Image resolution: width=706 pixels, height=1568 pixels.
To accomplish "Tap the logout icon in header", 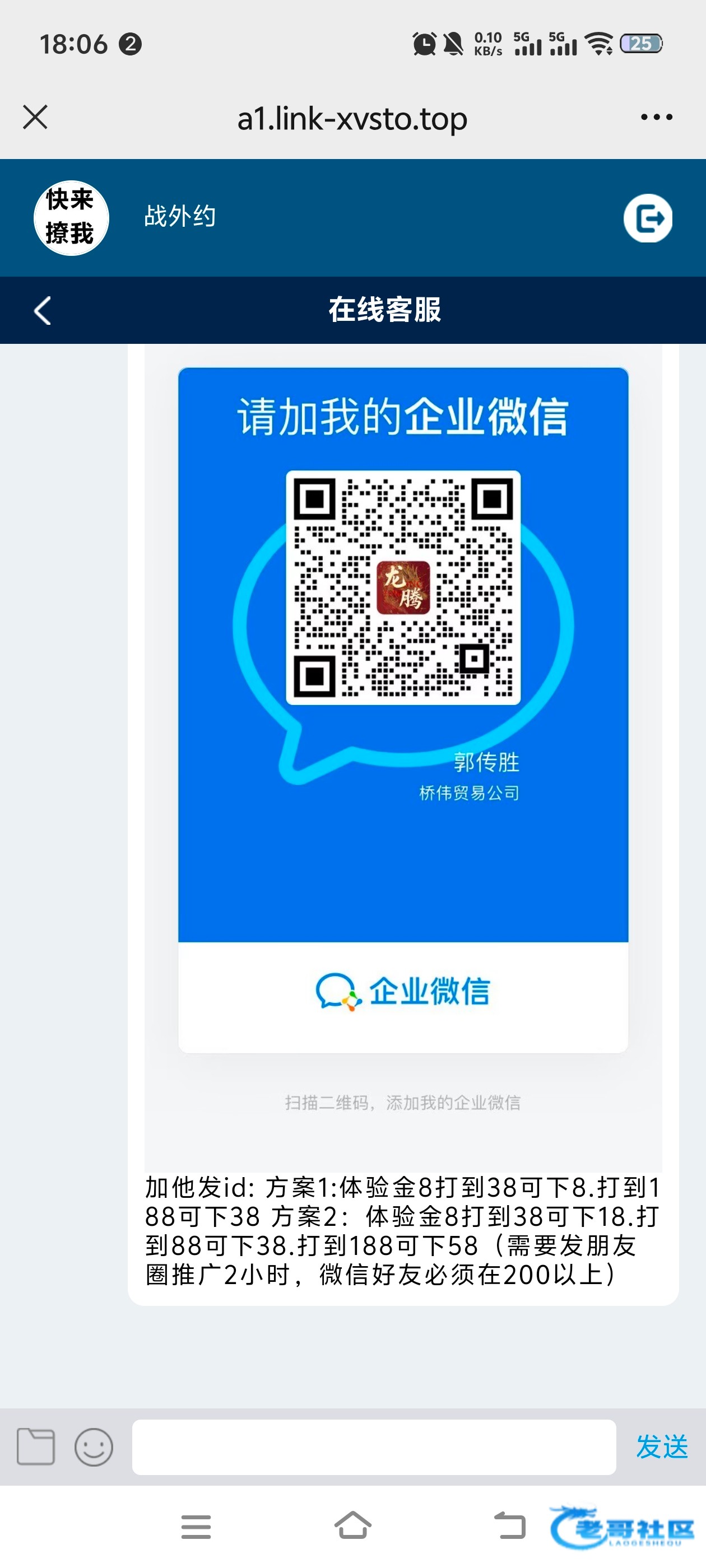I will [x=648, y=218].
